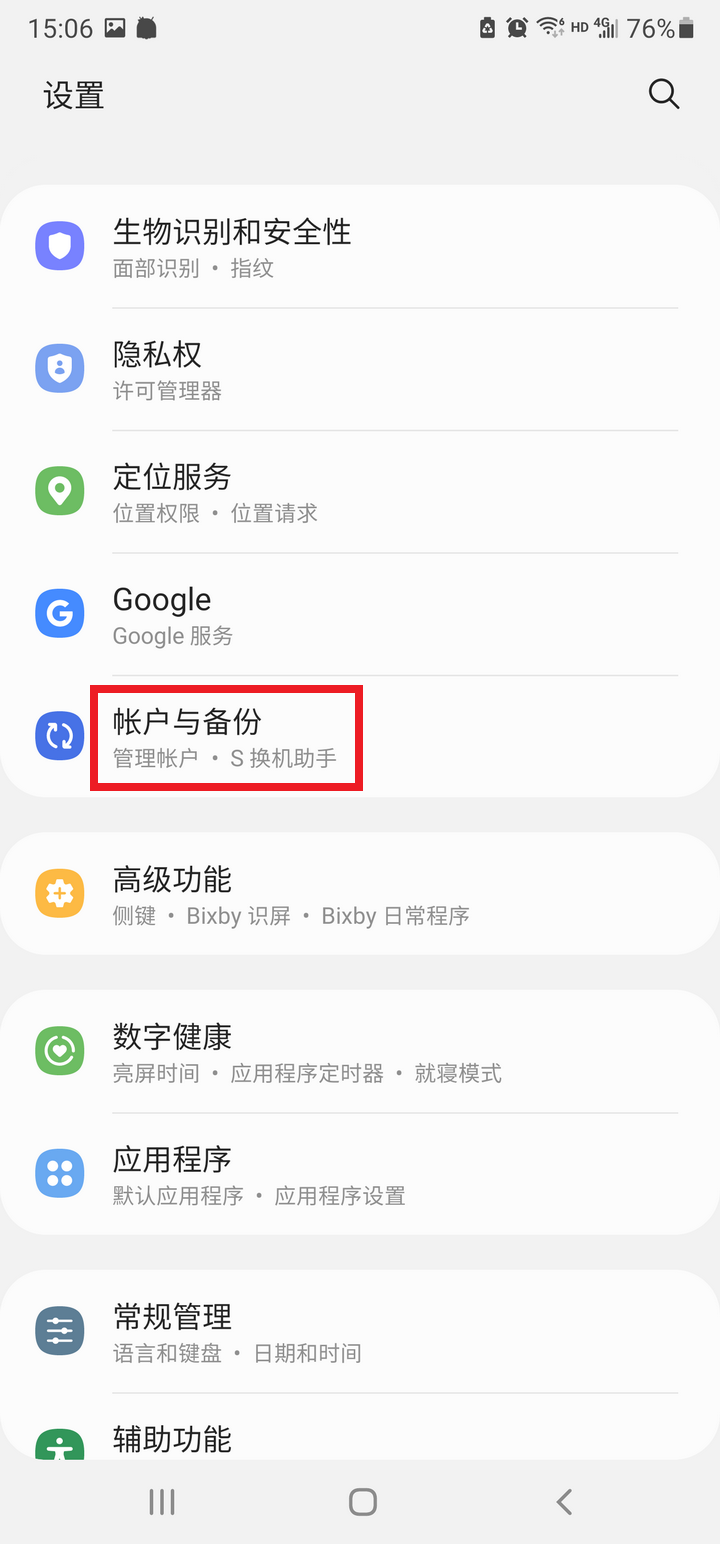
Task: Open 常规管理 settings
Action: click(x=360, y=1332)
